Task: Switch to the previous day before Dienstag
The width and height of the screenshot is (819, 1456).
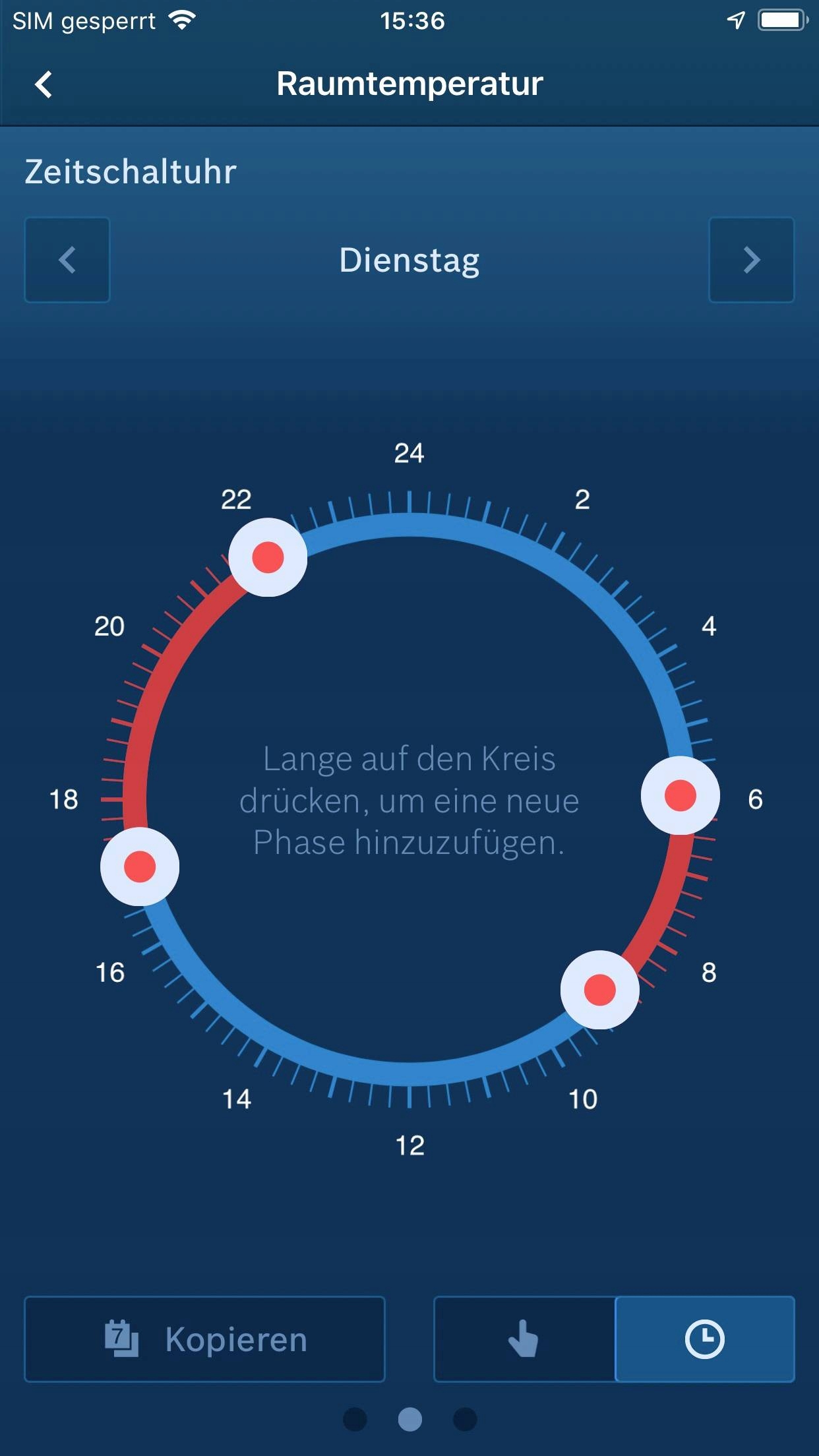Action: coord(67,260)
